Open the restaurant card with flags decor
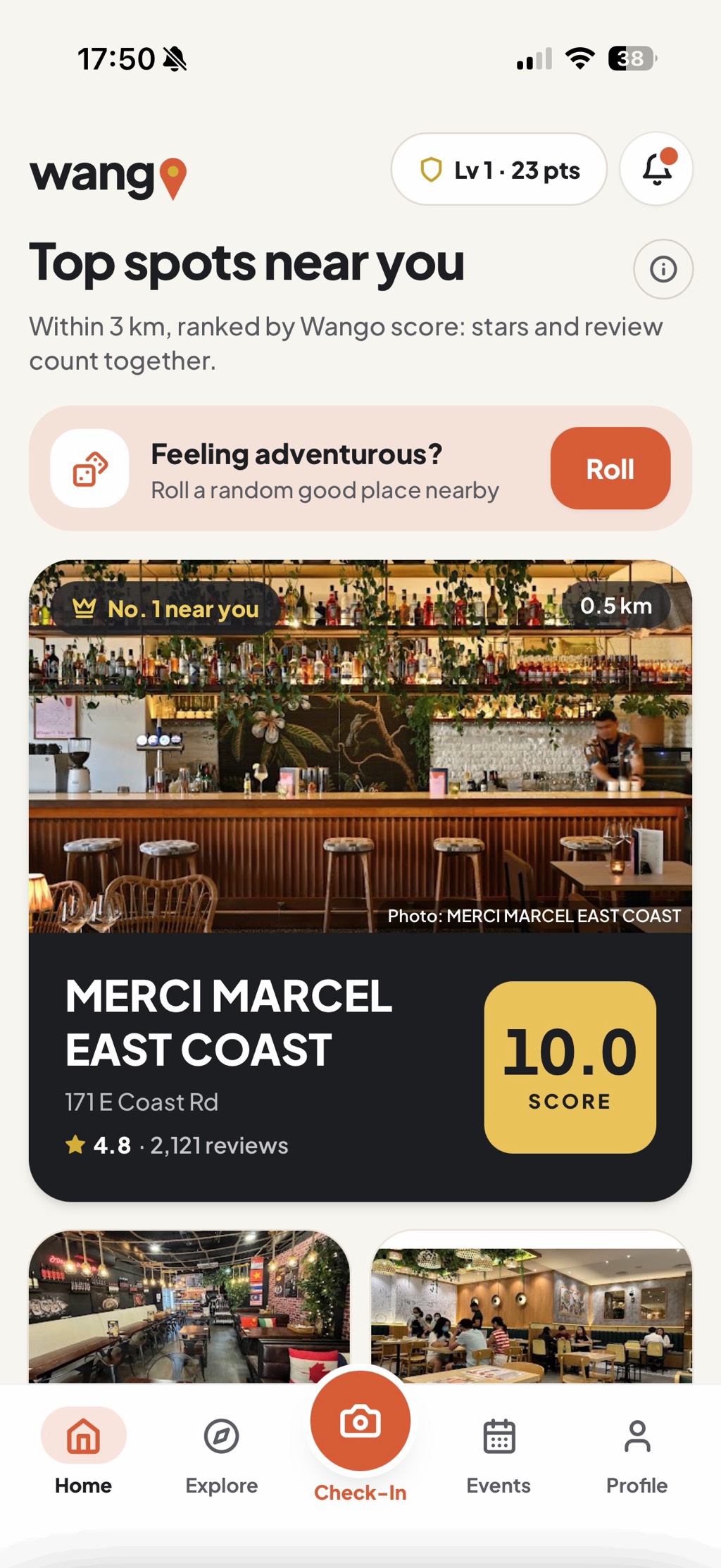 coord(189,1307)
